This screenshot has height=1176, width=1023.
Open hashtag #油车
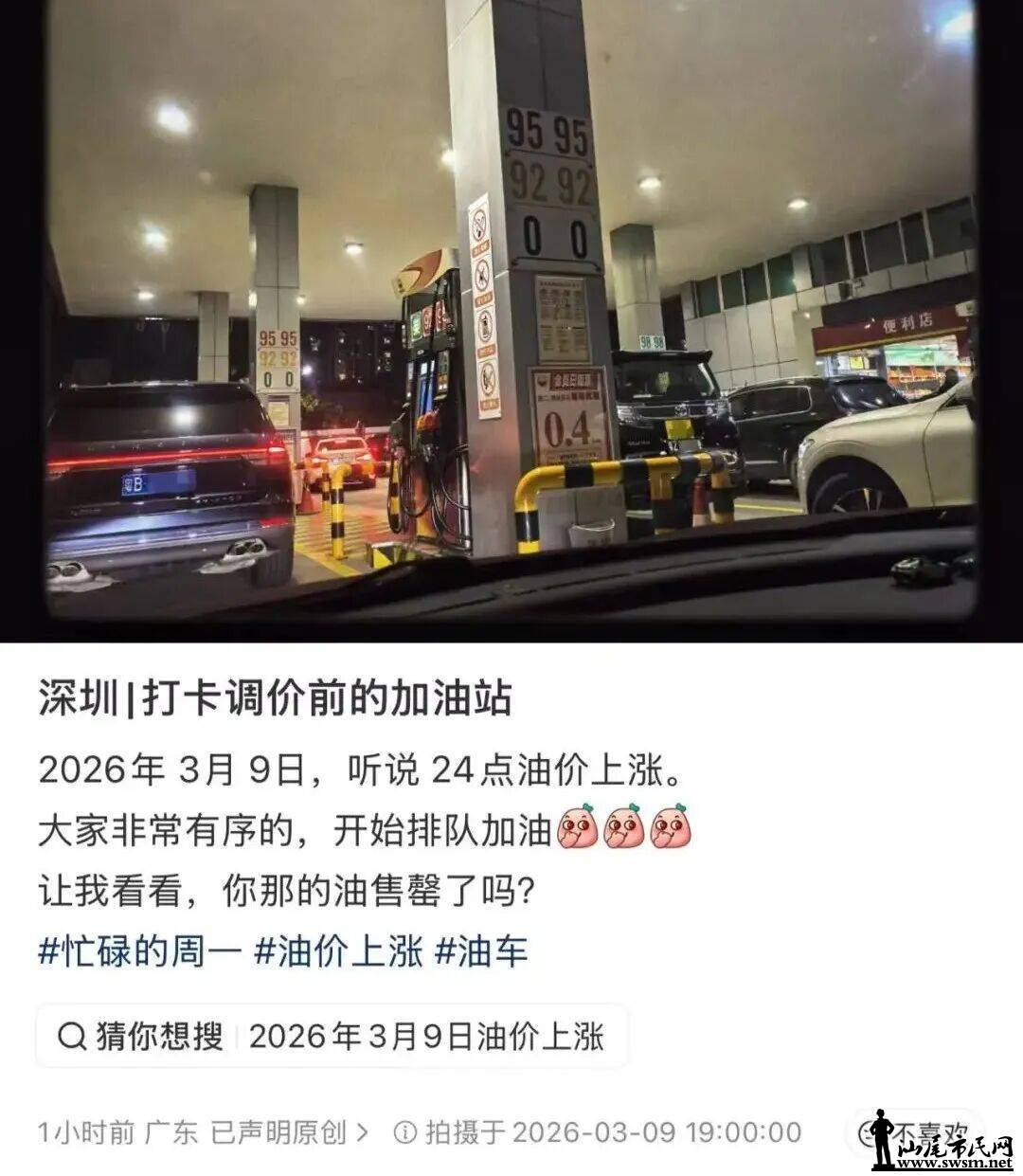click(x=480, y=950)
